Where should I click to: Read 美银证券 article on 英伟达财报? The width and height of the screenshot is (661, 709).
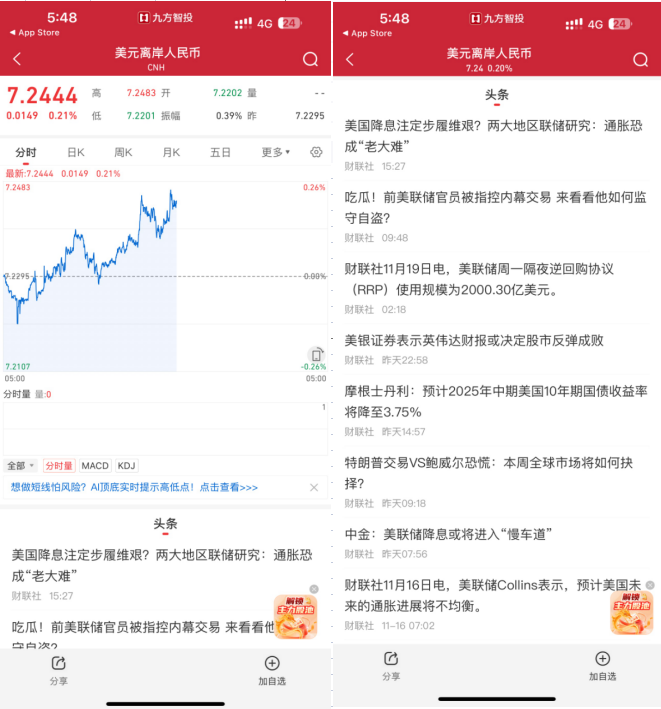(474, 340)
